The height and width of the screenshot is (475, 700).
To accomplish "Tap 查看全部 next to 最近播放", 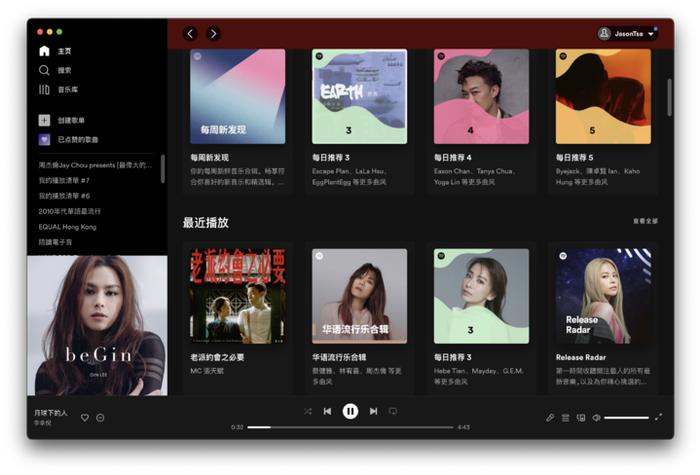I will [x=645, y=221].
